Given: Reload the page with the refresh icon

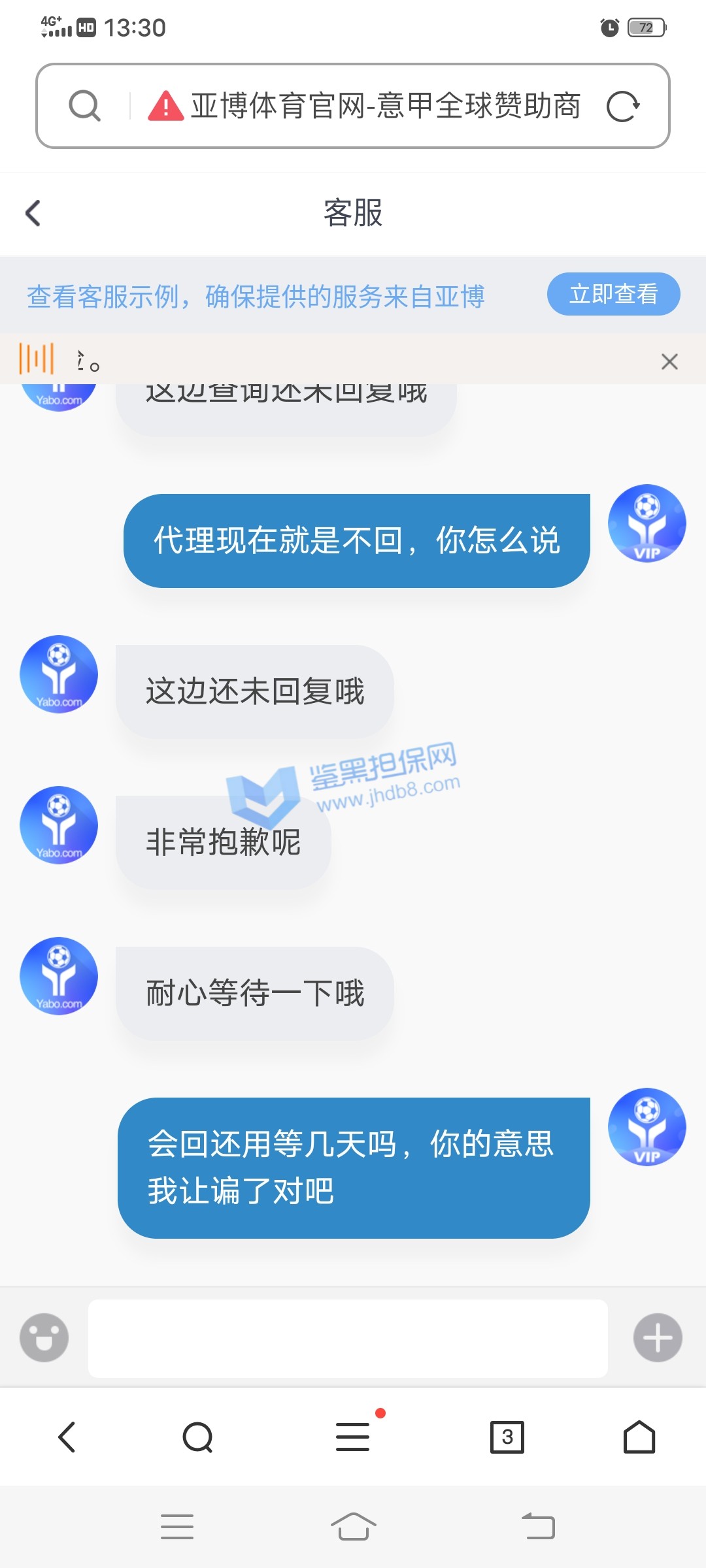Looking at the screenshot, I should coord(622,106).
